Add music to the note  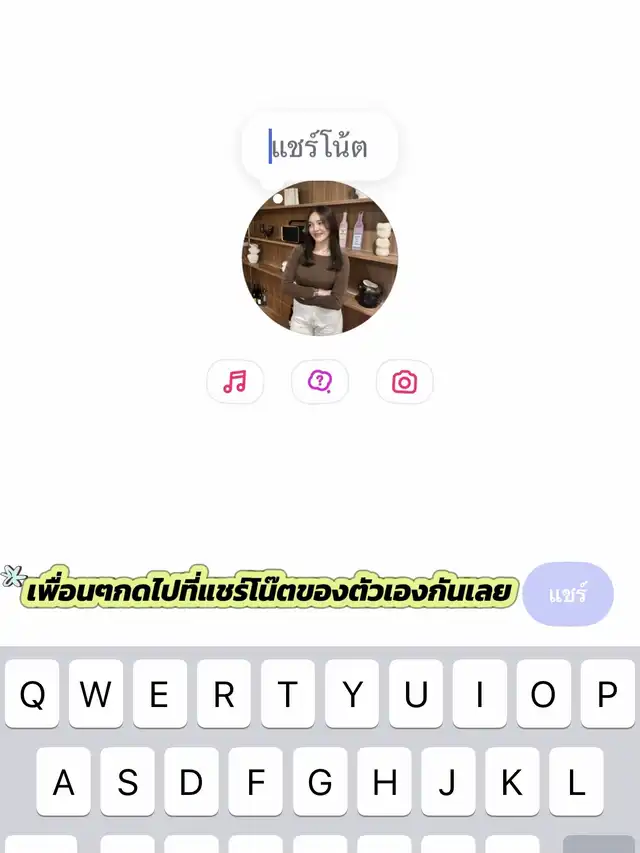pos(235,381)
